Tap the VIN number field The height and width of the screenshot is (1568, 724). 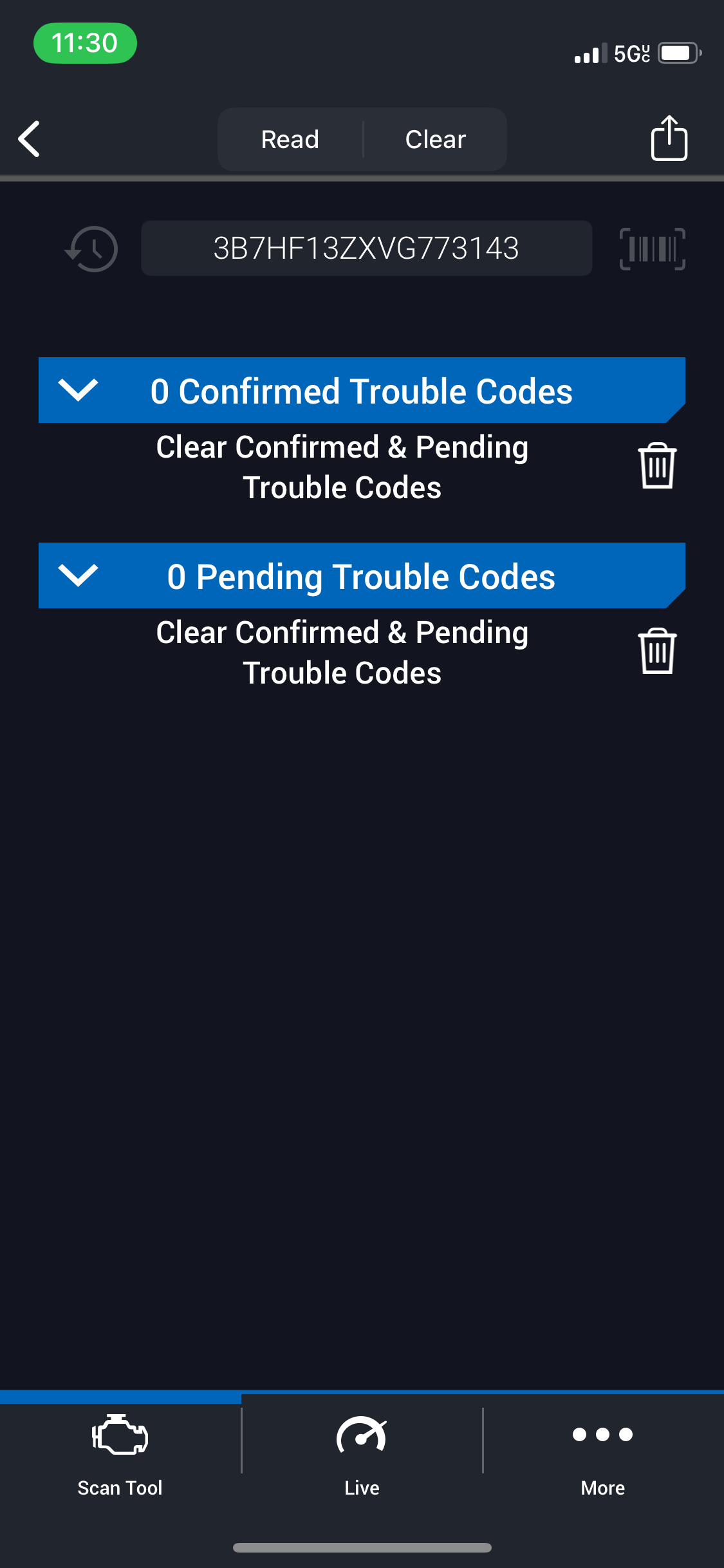coord(366,248)
